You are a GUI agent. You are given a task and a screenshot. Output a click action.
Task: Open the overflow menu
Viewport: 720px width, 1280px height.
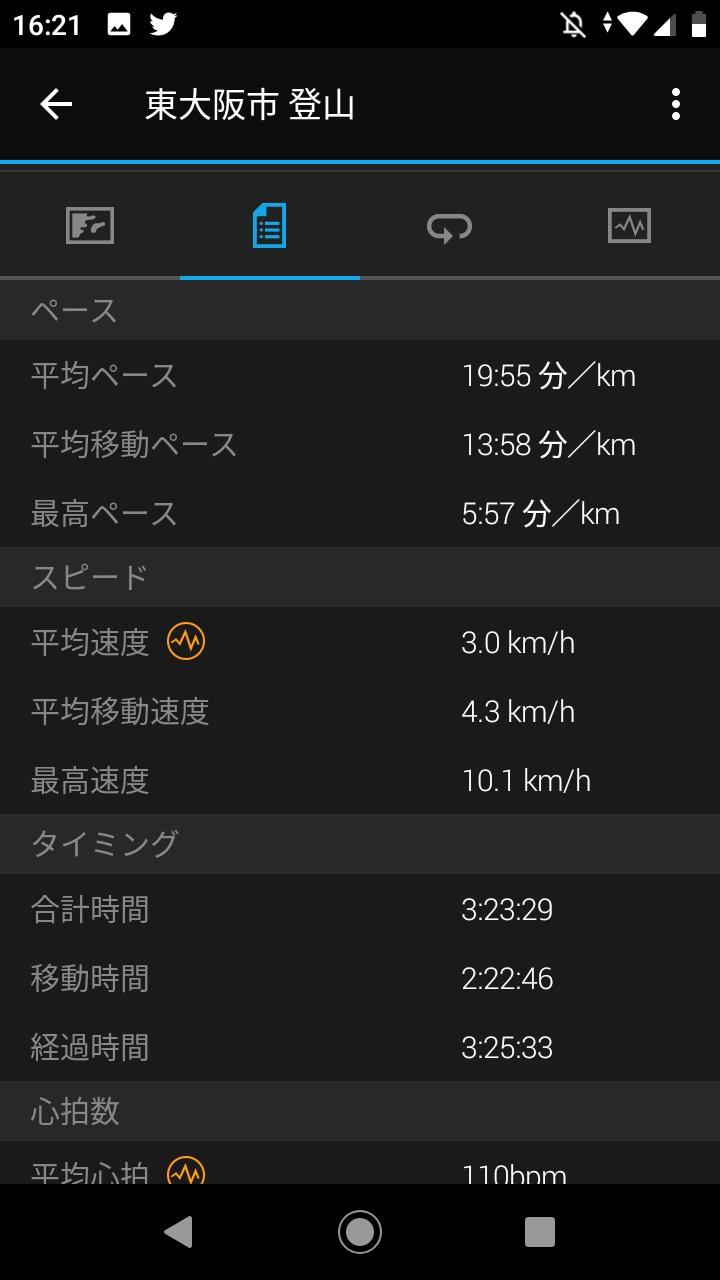[676, 104]
